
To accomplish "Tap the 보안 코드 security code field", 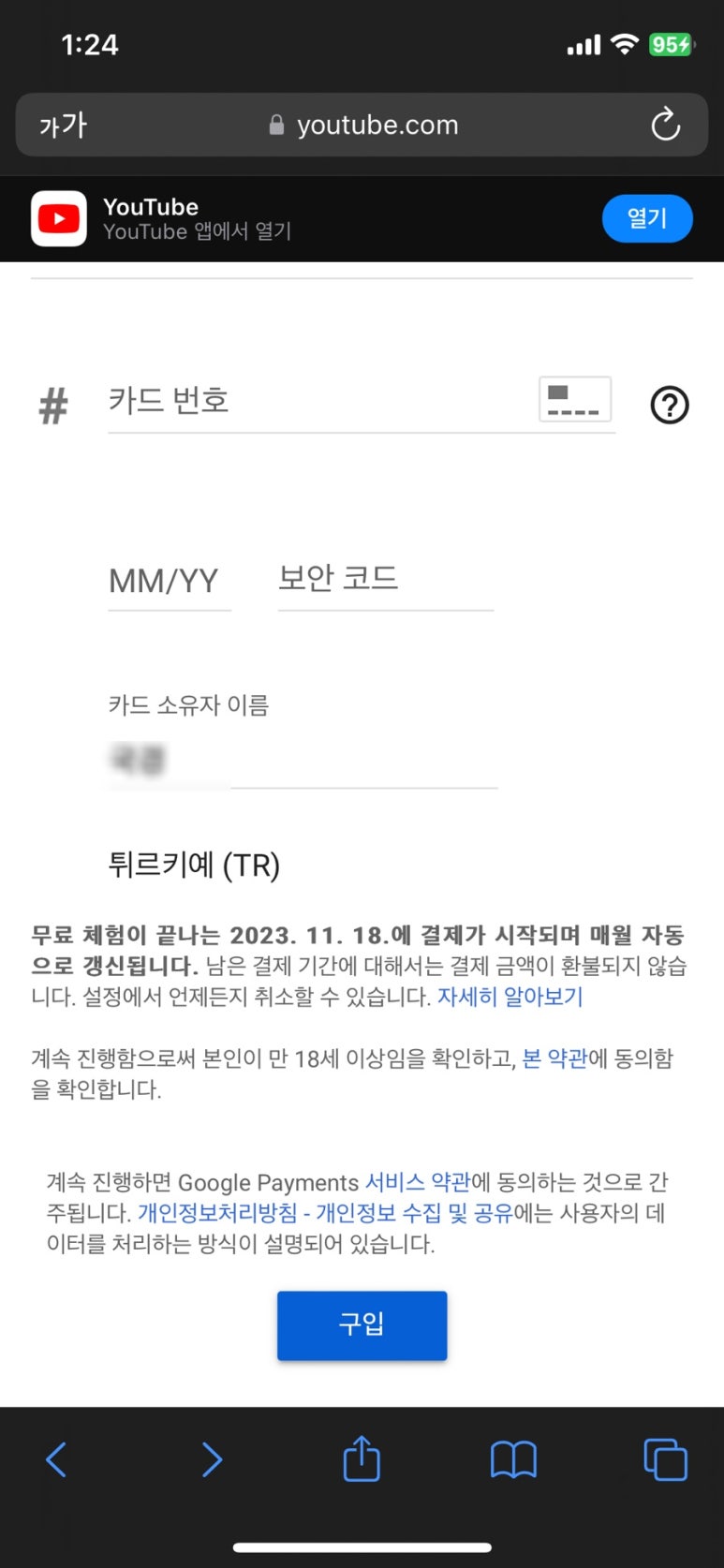I will pos(385,579).
